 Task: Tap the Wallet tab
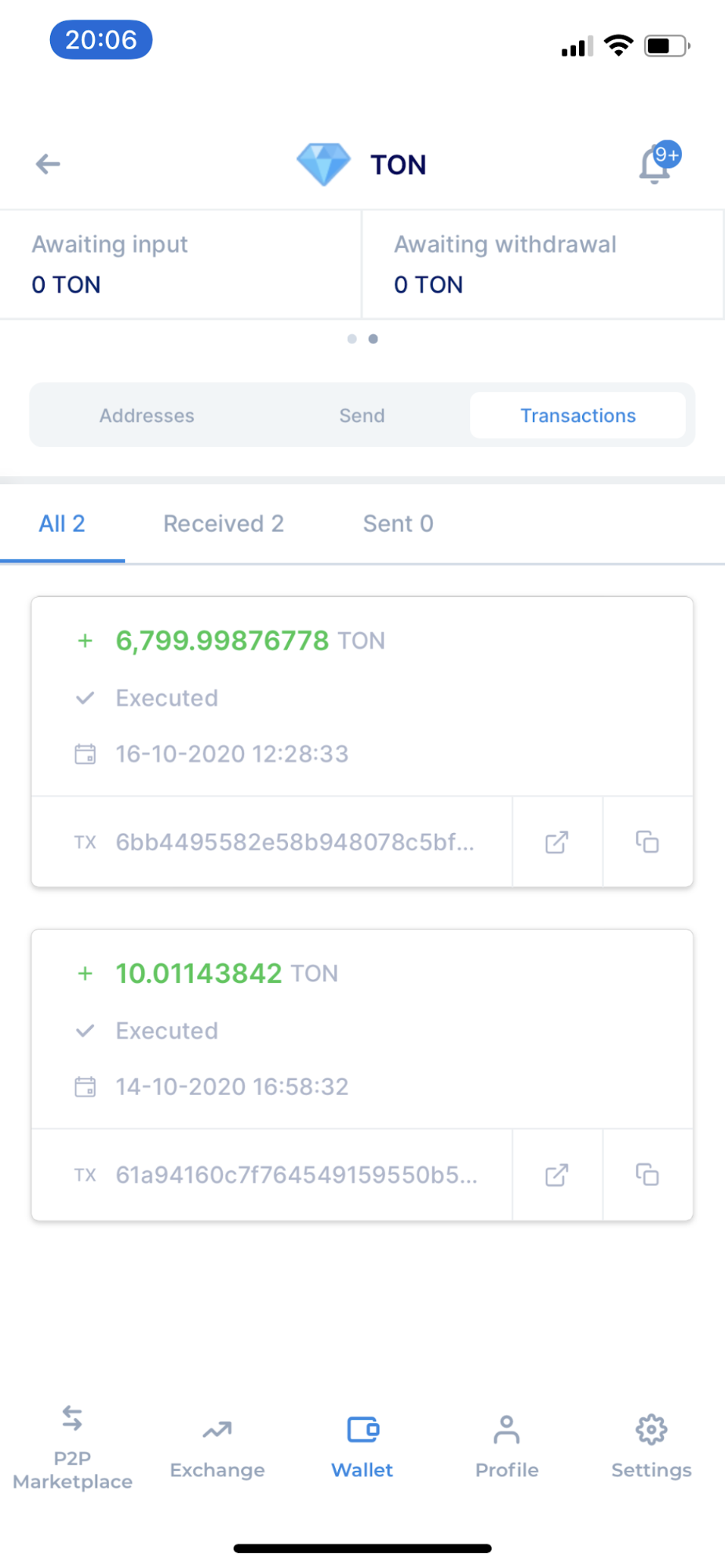click(362, 1448)
